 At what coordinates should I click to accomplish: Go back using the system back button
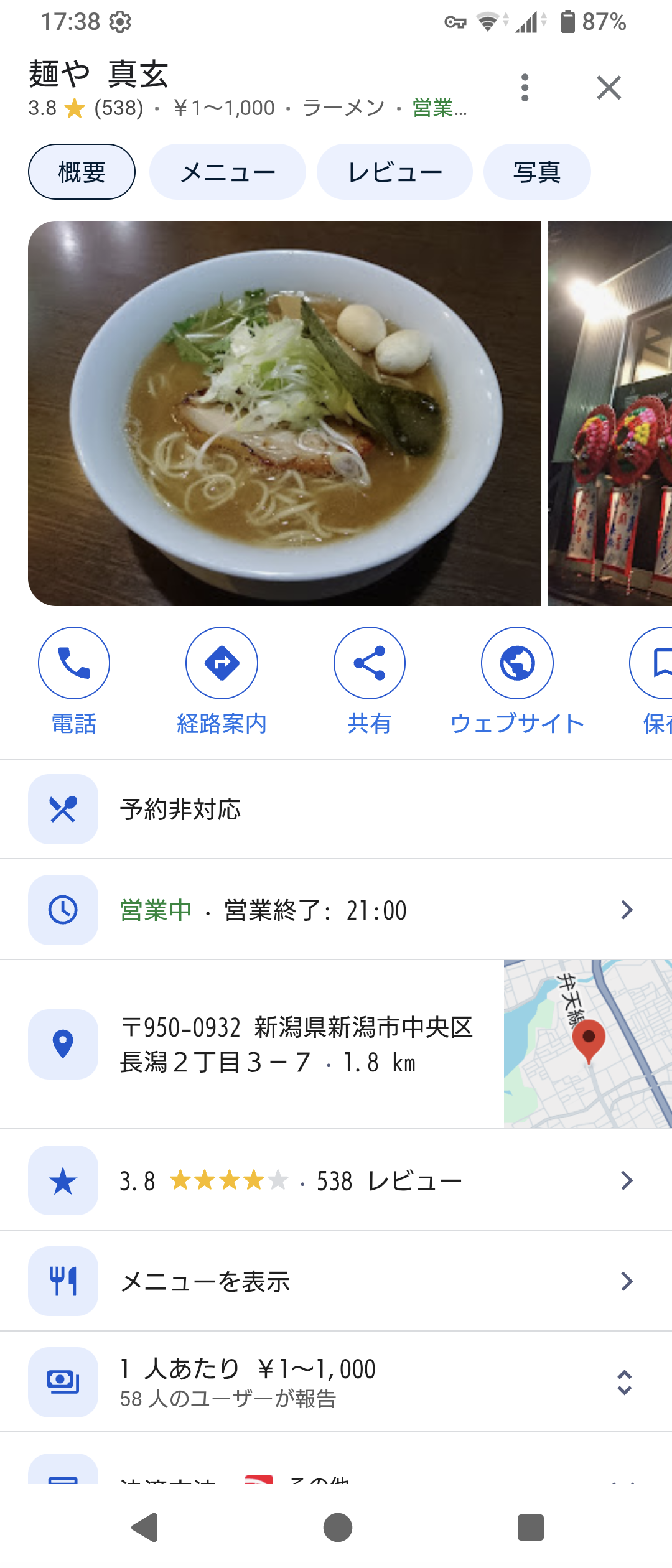(x=146, y=1528)
